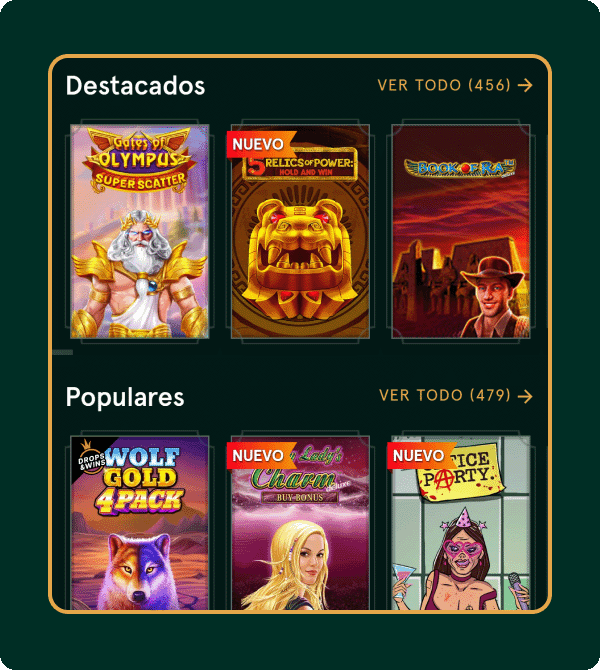The image size is (600, 670).
Task: Open Ver Todo link for Destacados
Action: coord(454,86)
